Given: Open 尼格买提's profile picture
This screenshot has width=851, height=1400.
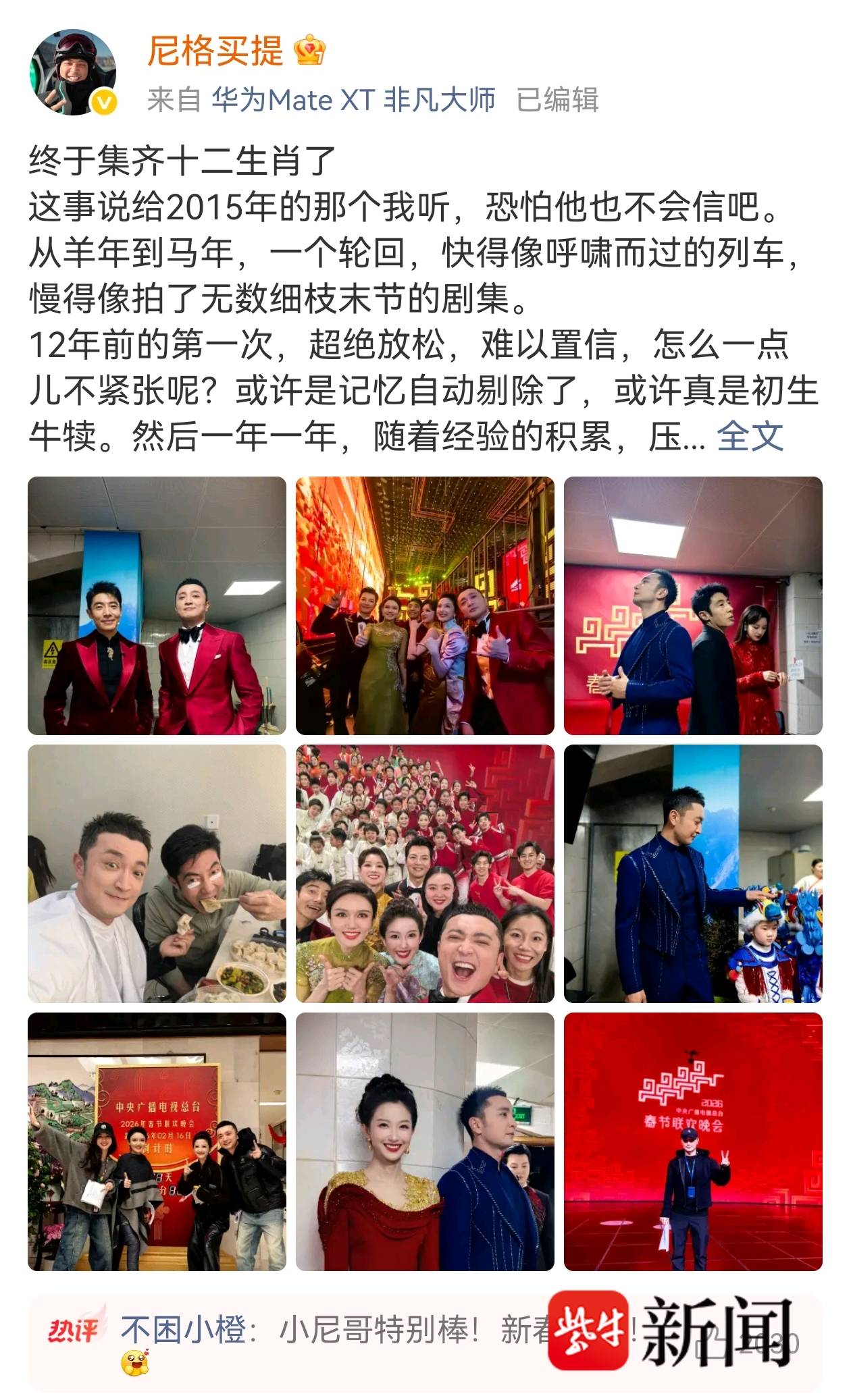Looking at the screenshot, I should coord(73,73).
